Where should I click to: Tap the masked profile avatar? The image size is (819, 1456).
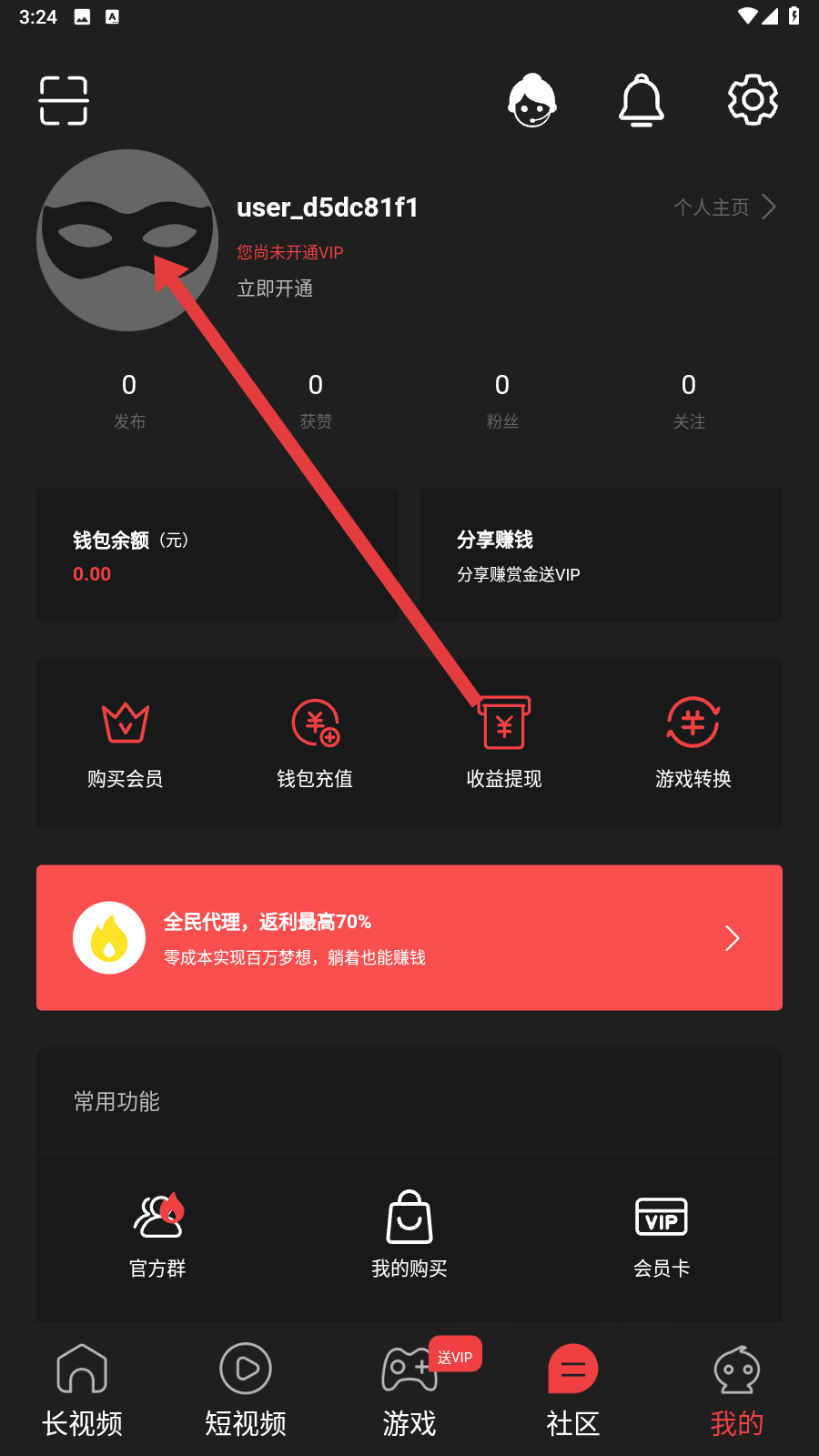coord(127,240)
